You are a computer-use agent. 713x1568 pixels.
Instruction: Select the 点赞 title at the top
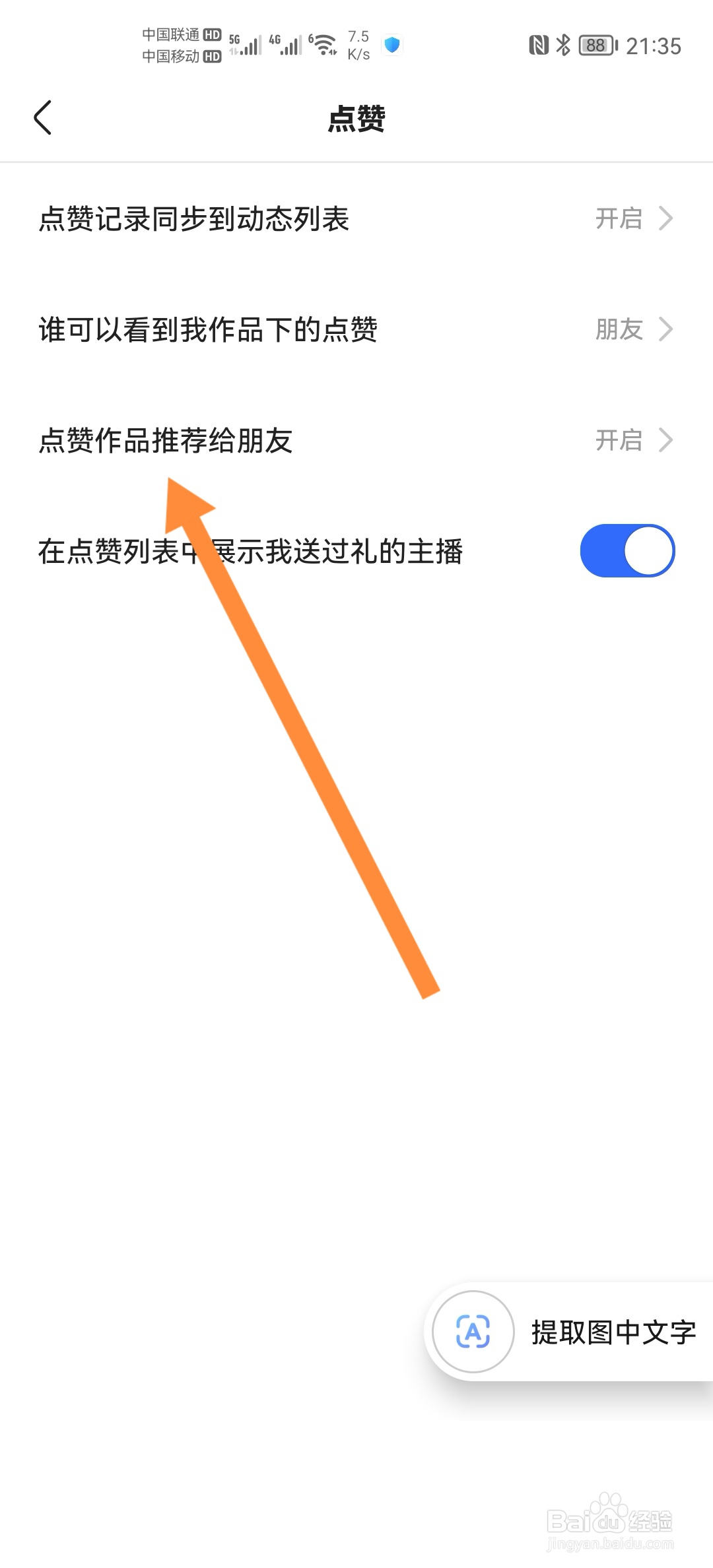[356, 119]
